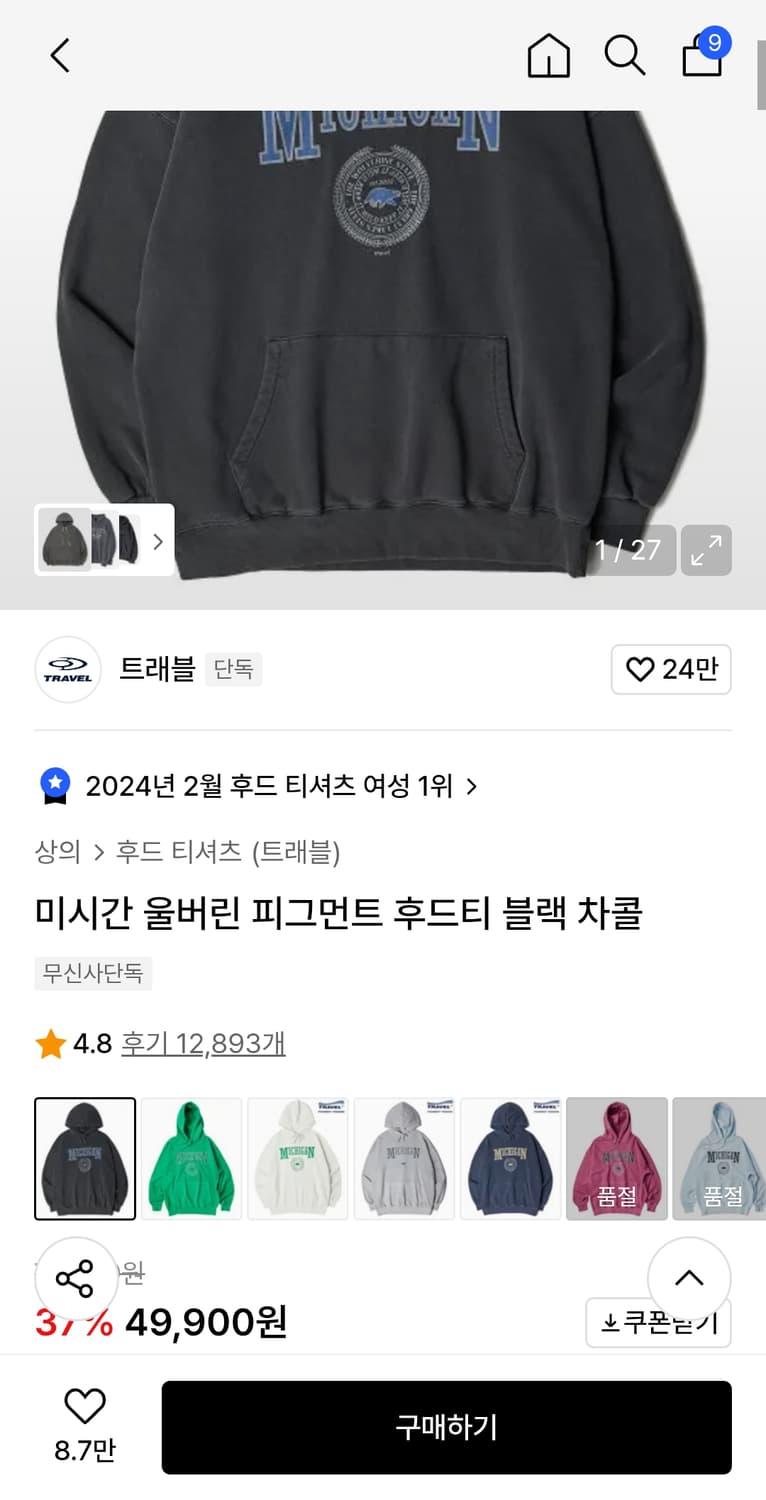This screenshot has height=1500, width=766.
Task: Open the home screen icon
Action: point(548,56)
